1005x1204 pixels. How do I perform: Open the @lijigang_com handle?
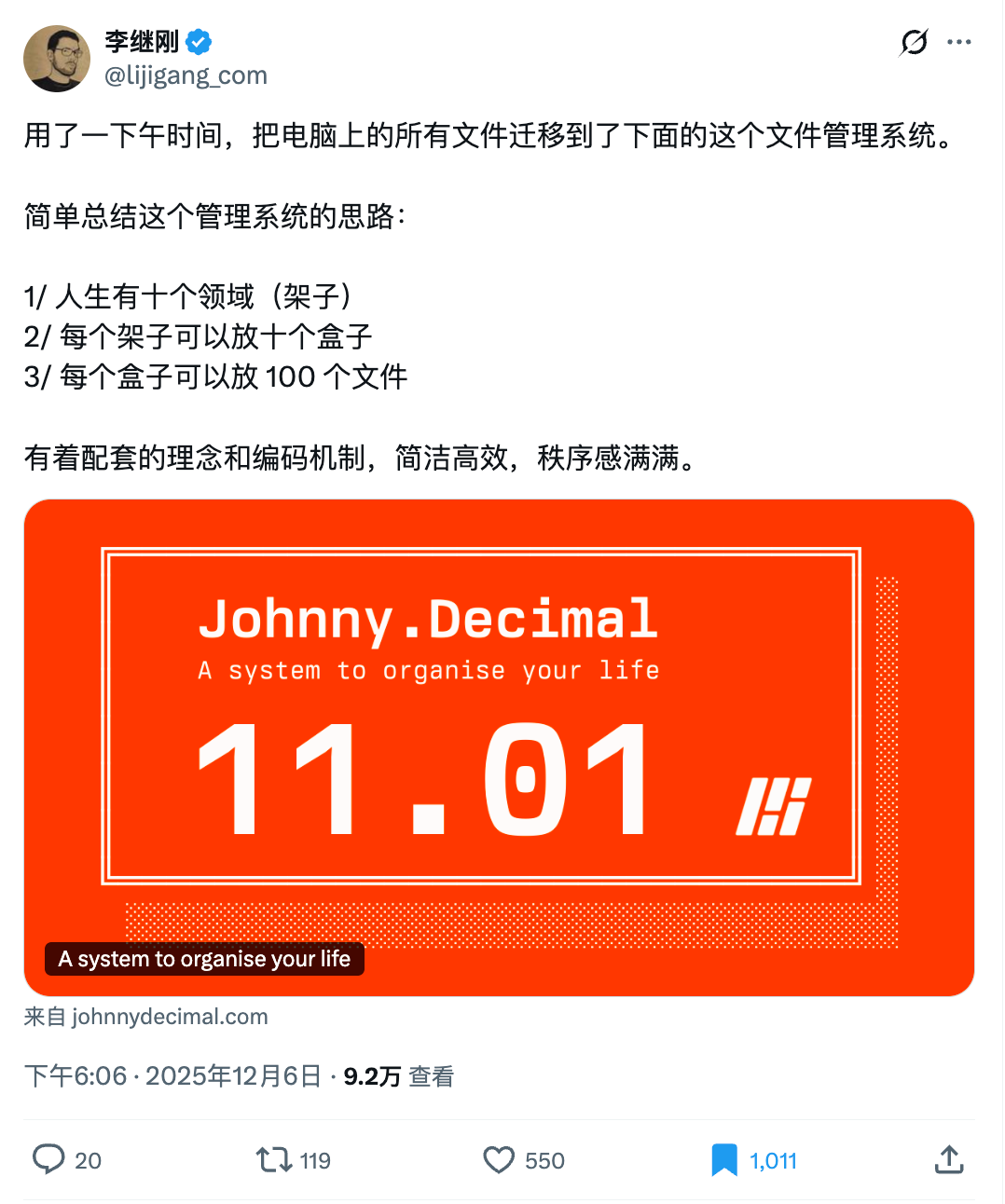[186, 75]
